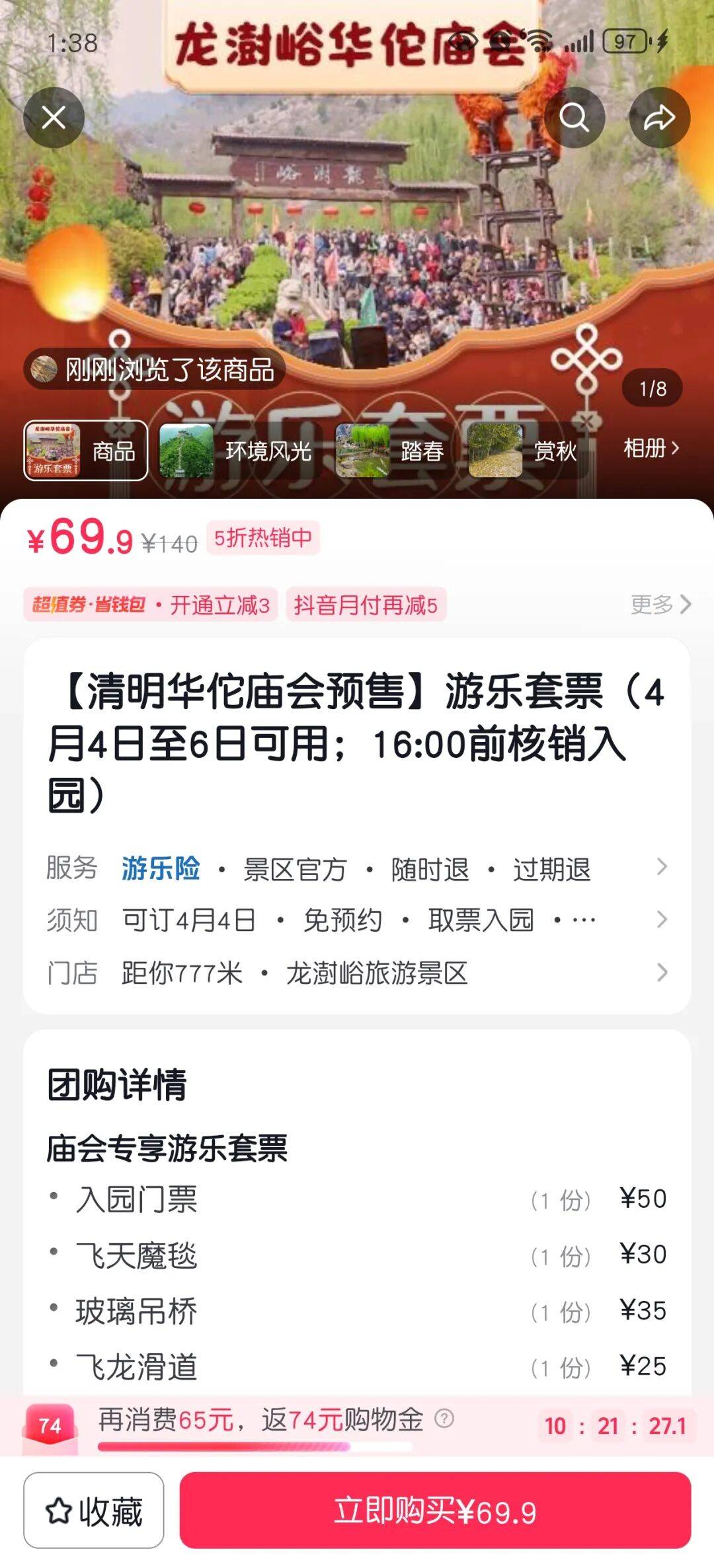
Task: Switch to 踏春 photos
Action: coord(391,451)
